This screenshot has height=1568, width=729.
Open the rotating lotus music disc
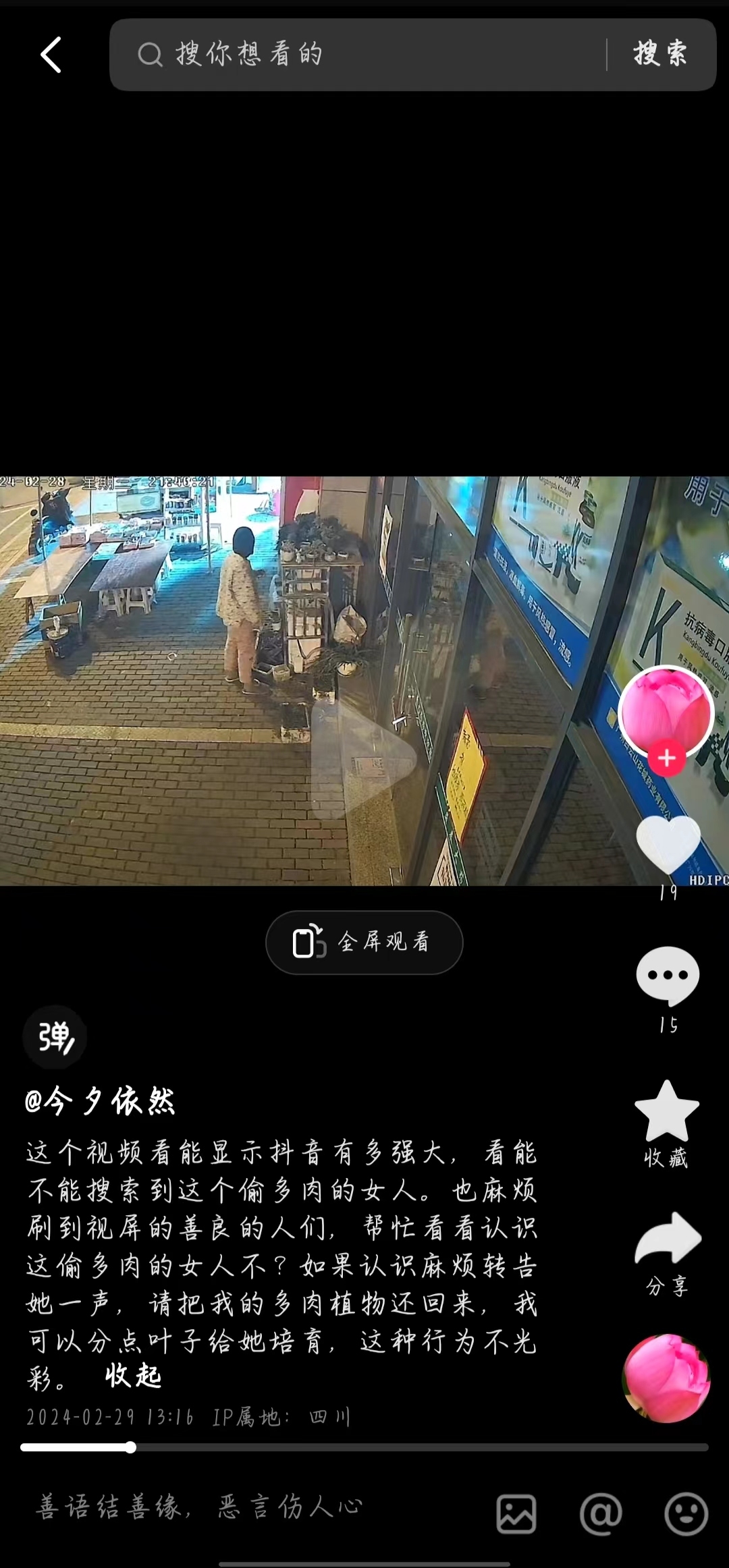[x=666, y=1378]
